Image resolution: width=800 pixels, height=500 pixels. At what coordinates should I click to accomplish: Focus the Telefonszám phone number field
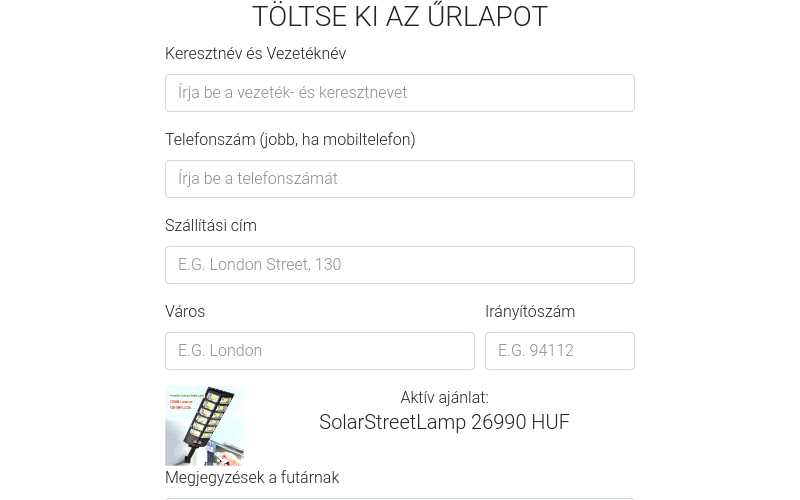coord(399,179)
